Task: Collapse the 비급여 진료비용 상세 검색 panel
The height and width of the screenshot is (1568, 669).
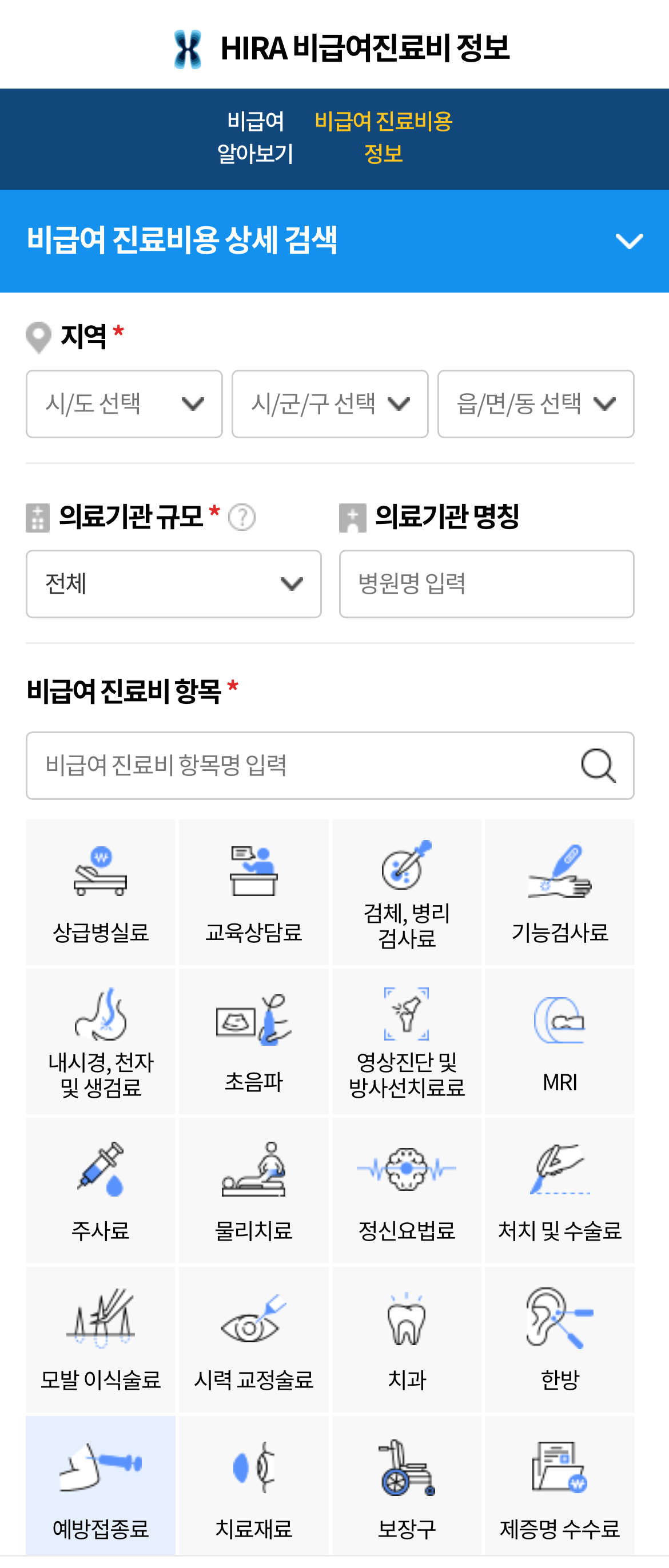Action: [x=629, y=240]
